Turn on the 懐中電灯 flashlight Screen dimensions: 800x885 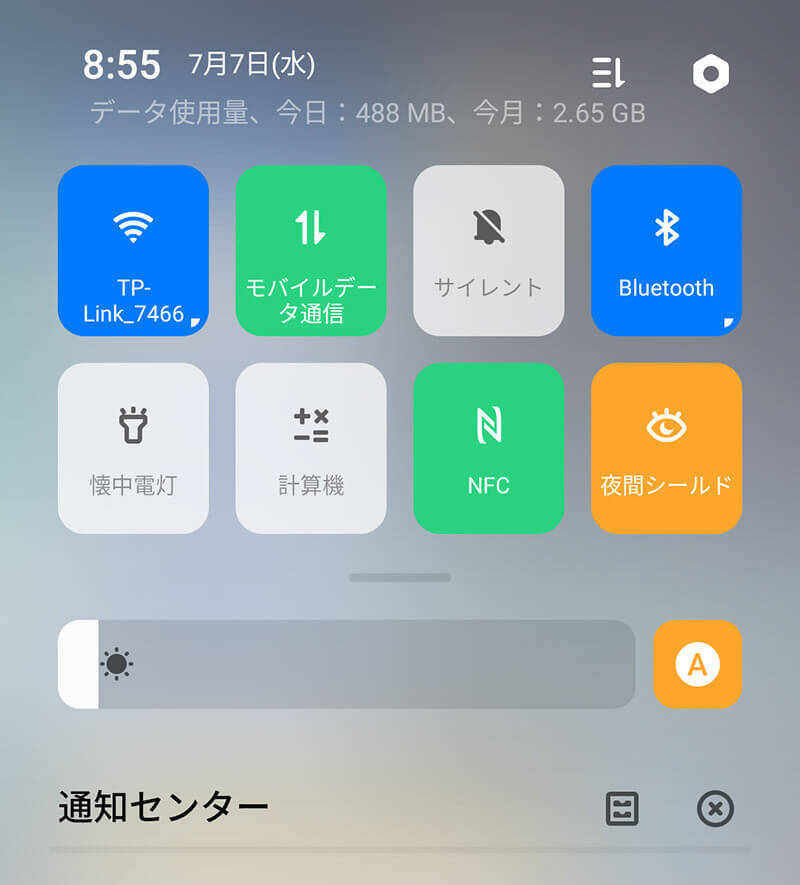133,448
